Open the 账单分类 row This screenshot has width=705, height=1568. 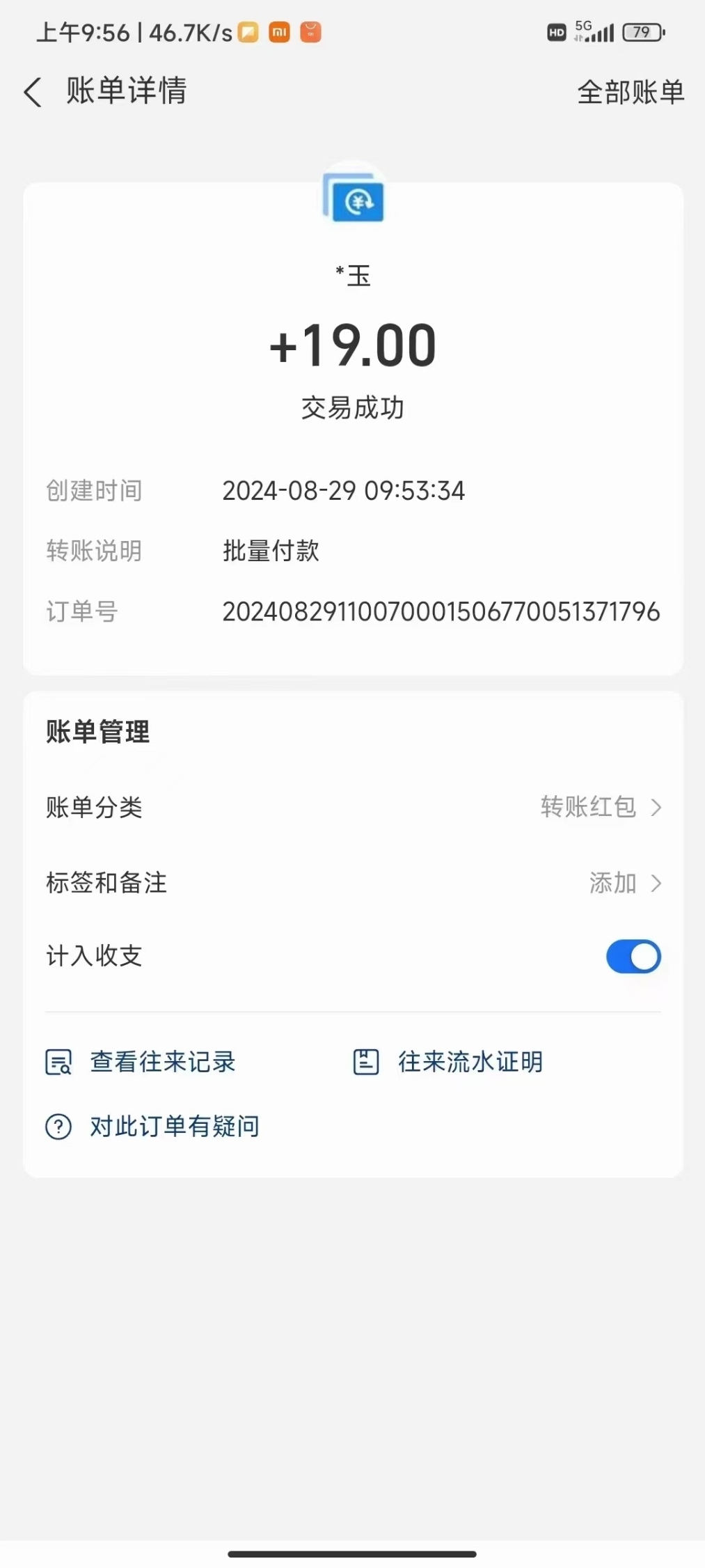353,807
